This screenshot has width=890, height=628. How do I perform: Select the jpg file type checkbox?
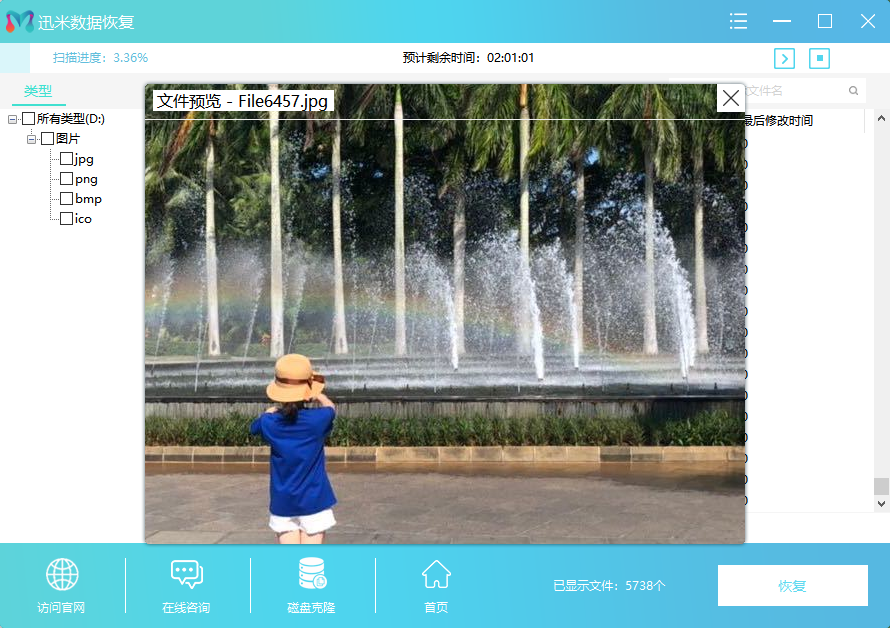66,159
